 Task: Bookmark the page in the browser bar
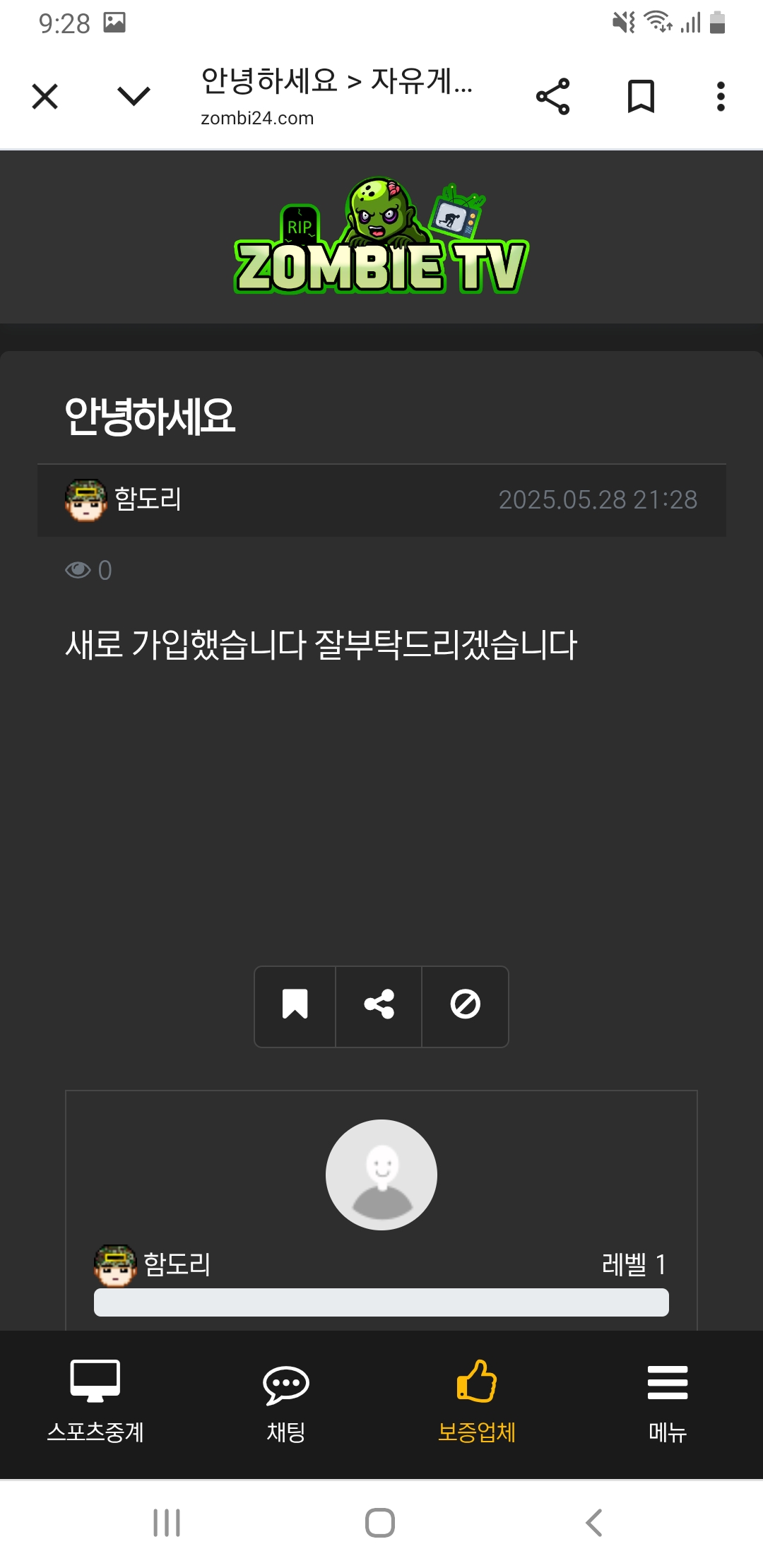(641, 97)
